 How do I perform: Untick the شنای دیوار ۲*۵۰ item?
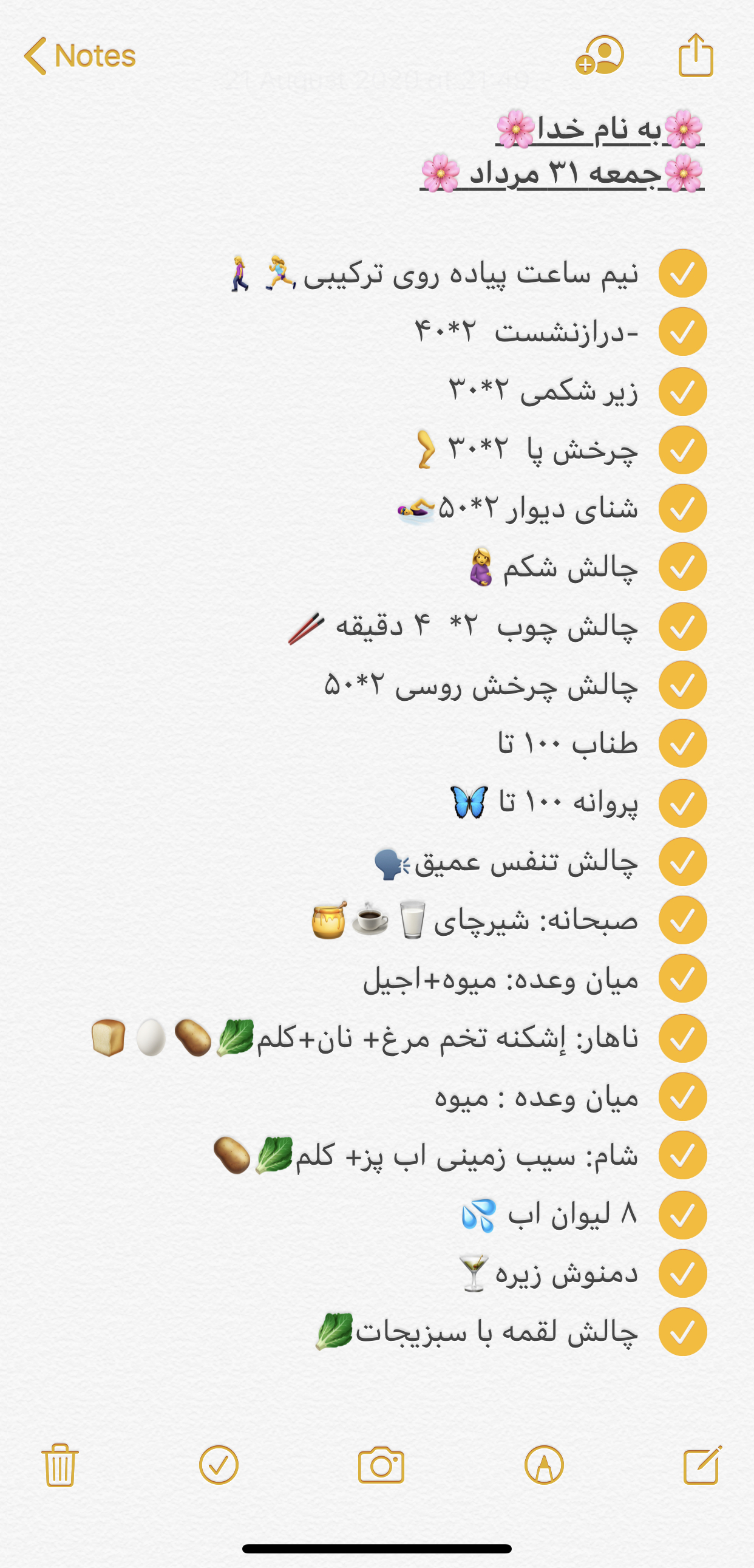coord(682,508)
